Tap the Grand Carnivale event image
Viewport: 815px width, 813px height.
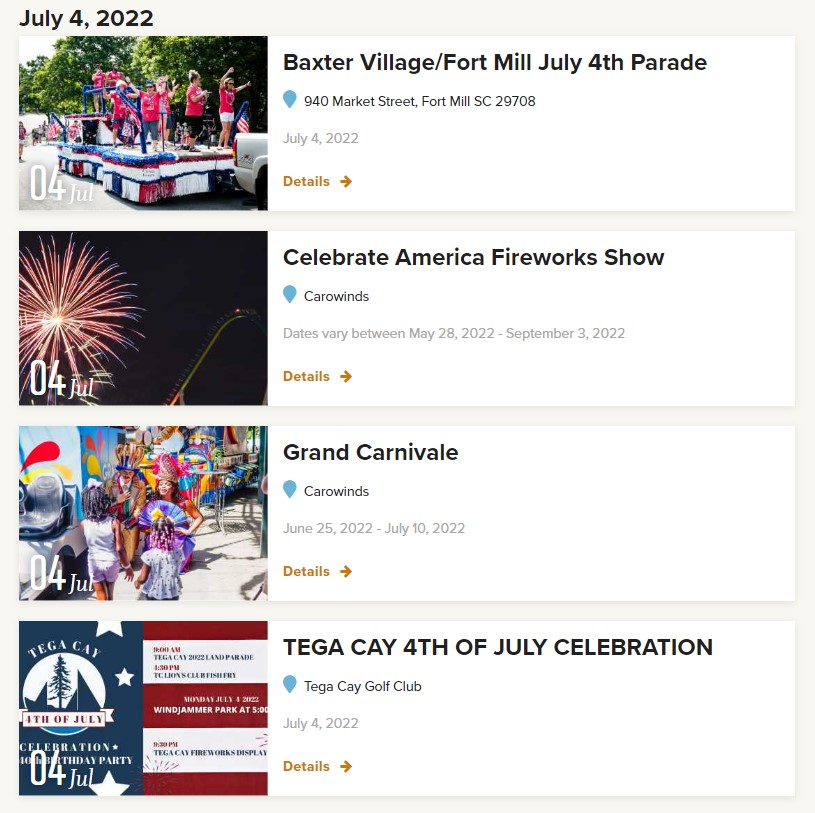tap(143, 513)
